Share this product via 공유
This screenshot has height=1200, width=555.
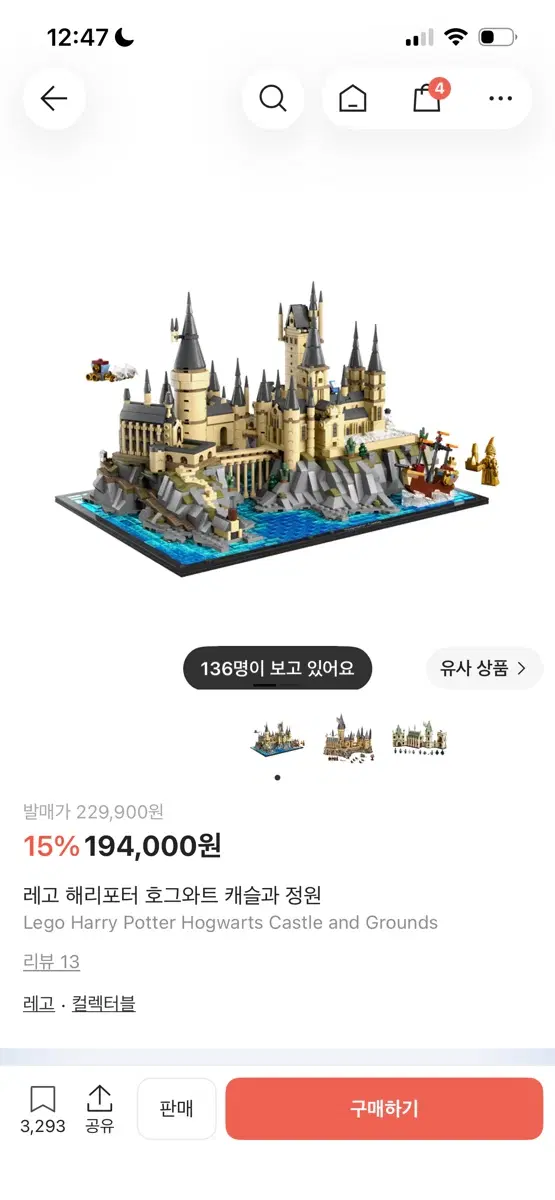point(99,1110)
